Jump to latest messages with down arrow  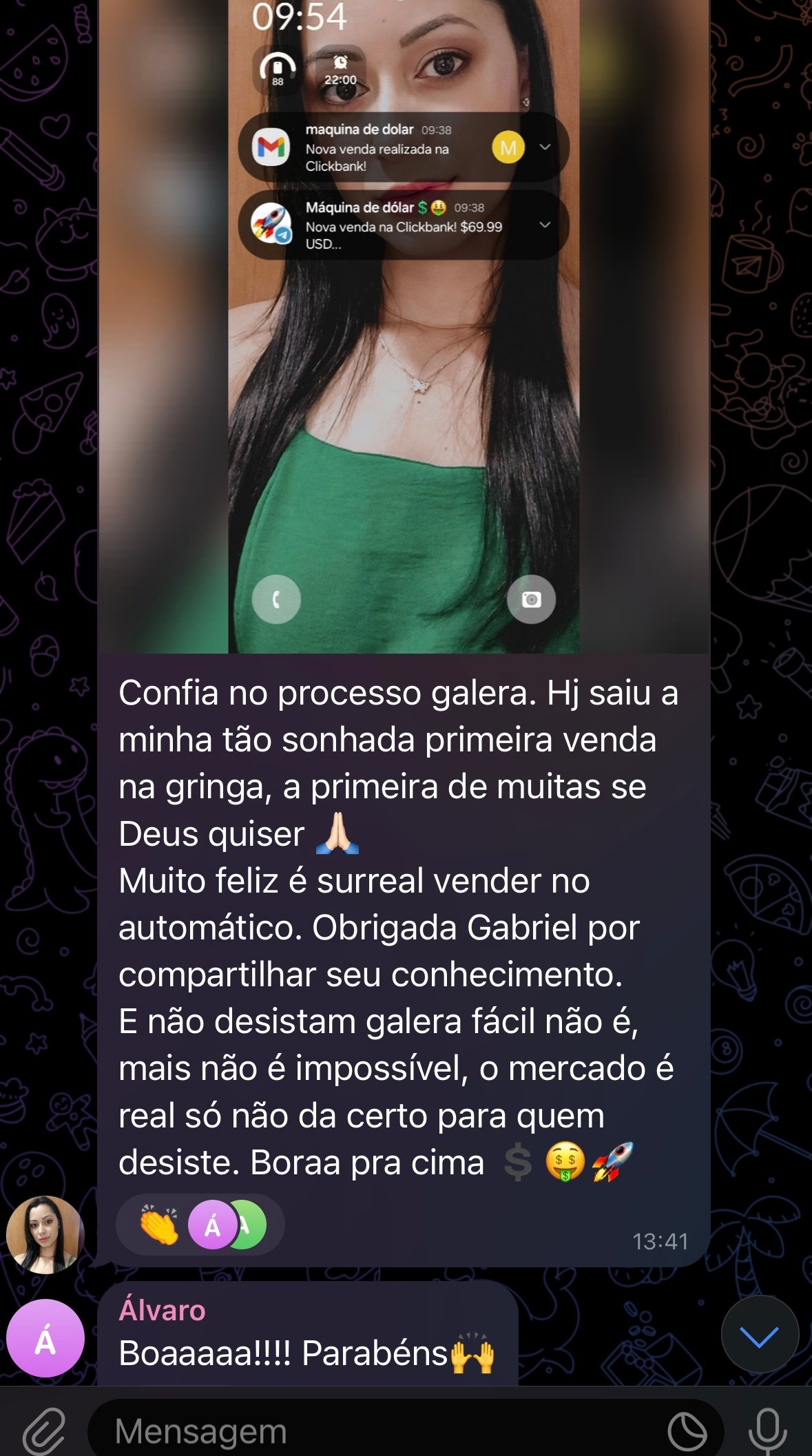[759, 1337]
